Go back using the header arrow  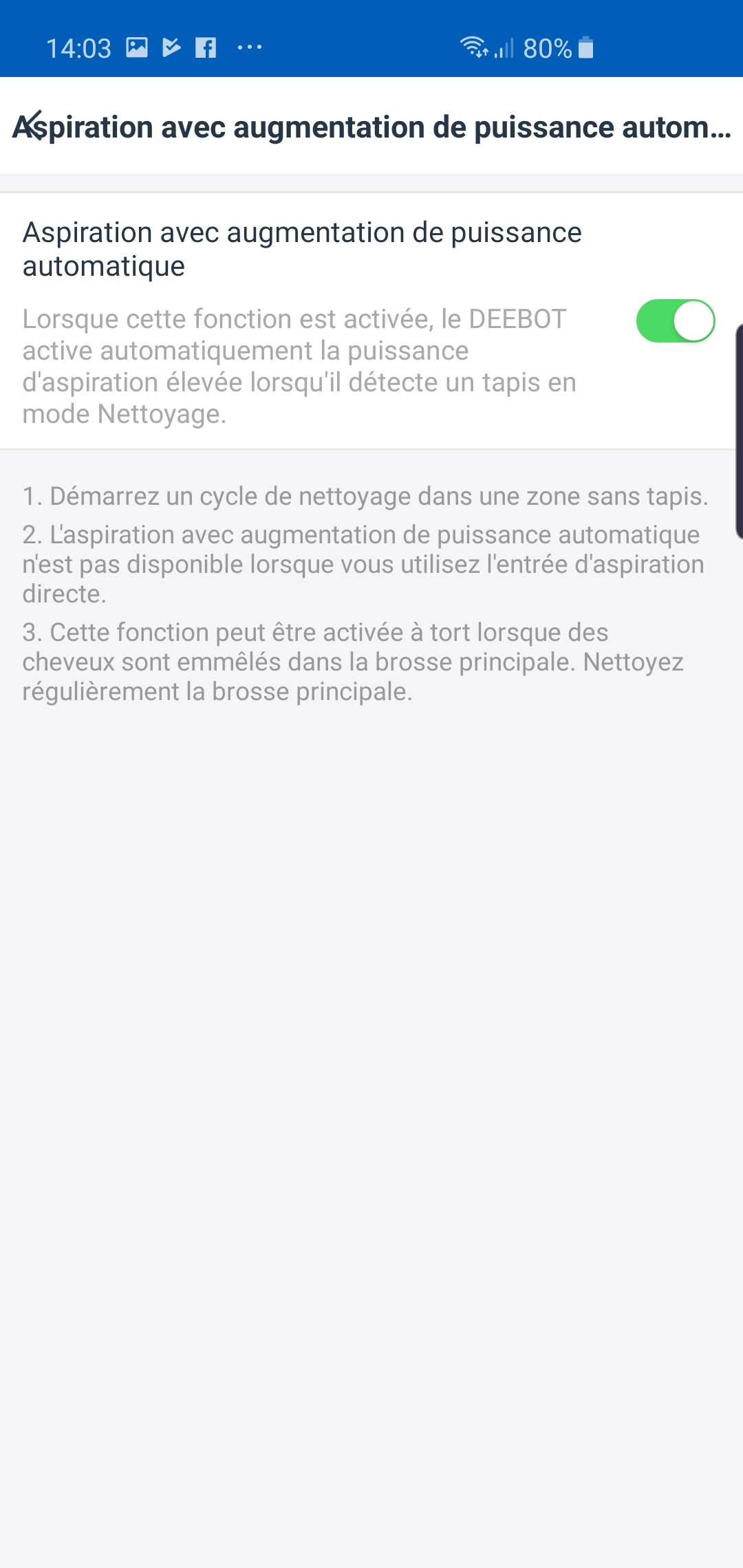[34, 127]
